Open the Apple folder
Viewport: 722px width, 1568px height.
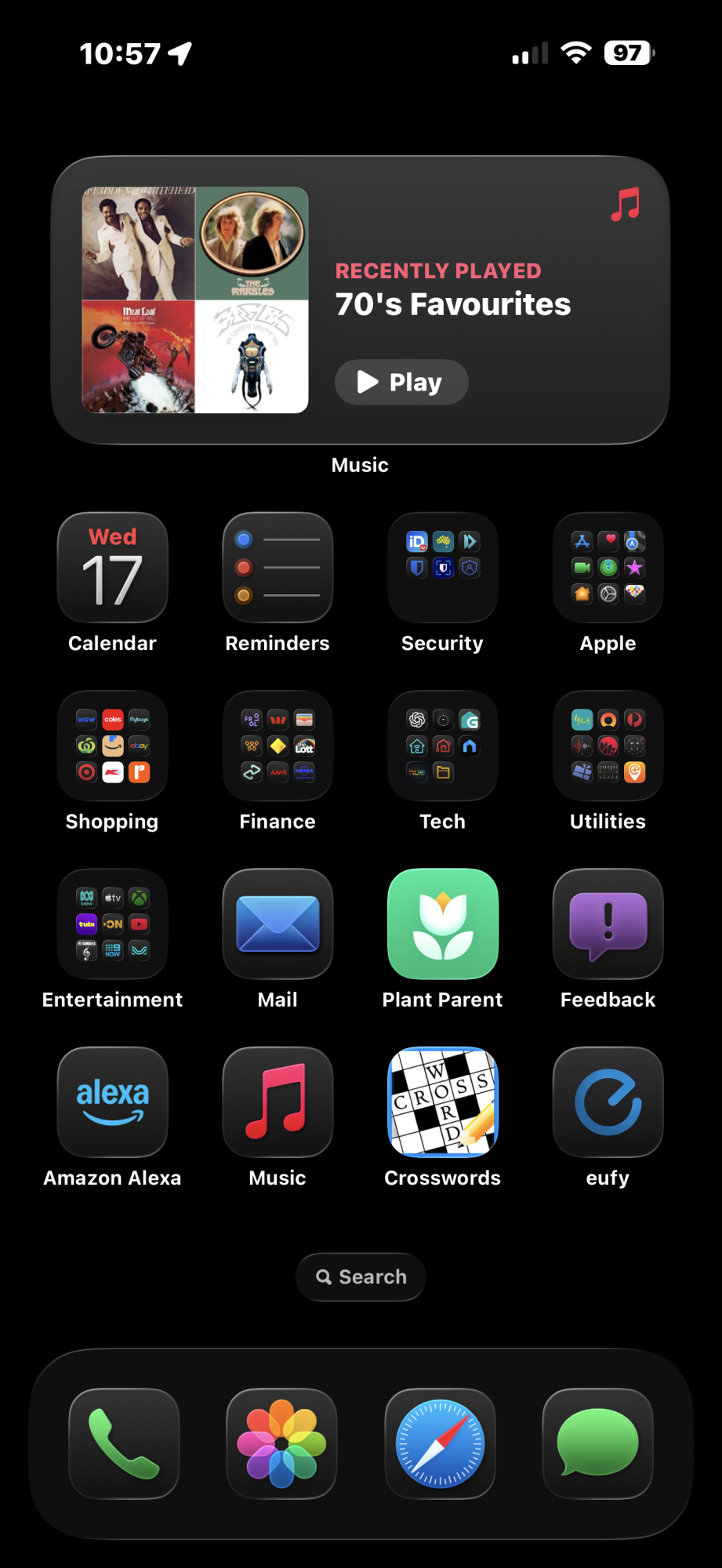pos(608,568)
